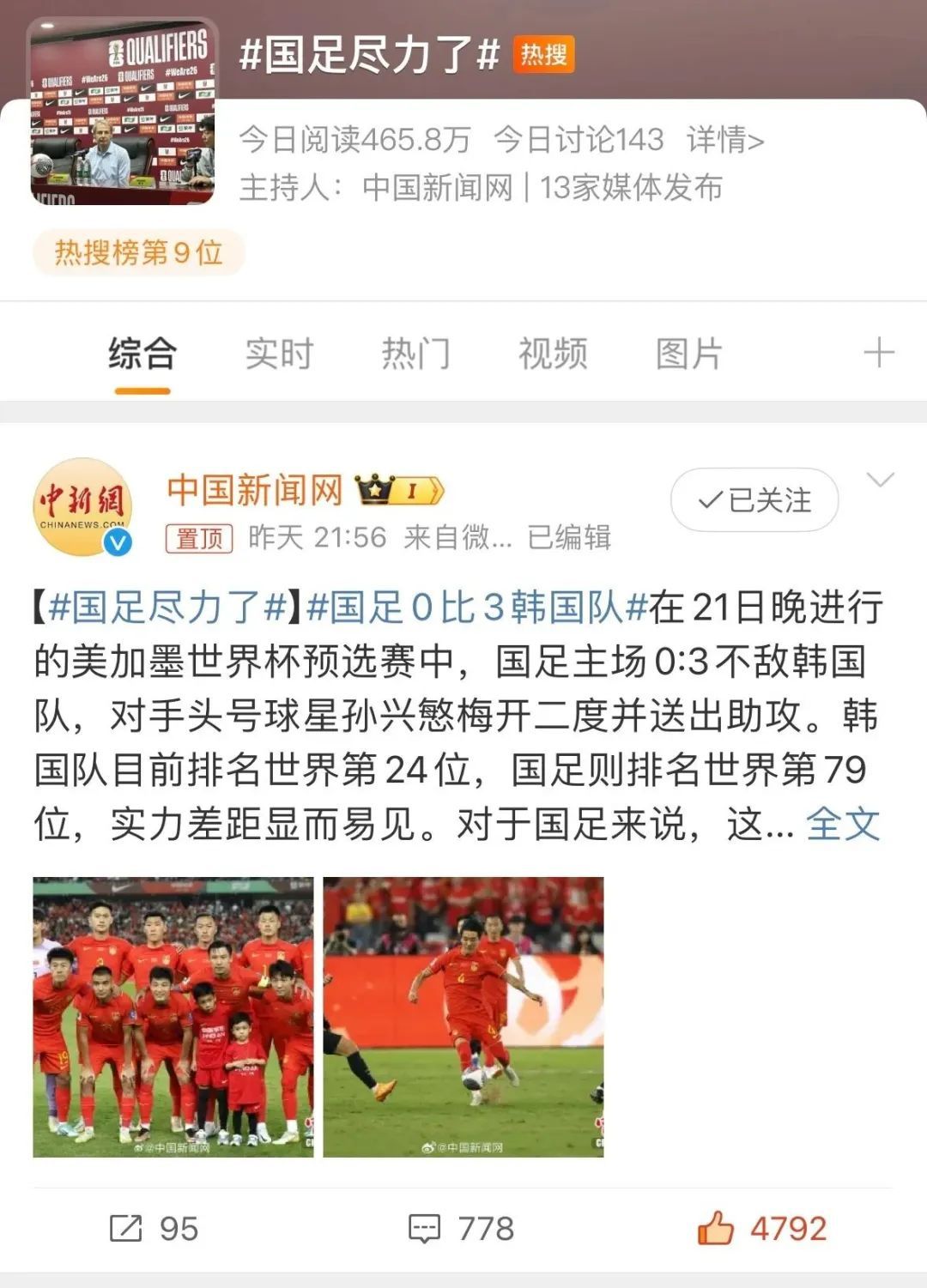Open 中国新闻网 profile avatar
This screenshot has height=1288, width=927.
(x=82, y=506)
